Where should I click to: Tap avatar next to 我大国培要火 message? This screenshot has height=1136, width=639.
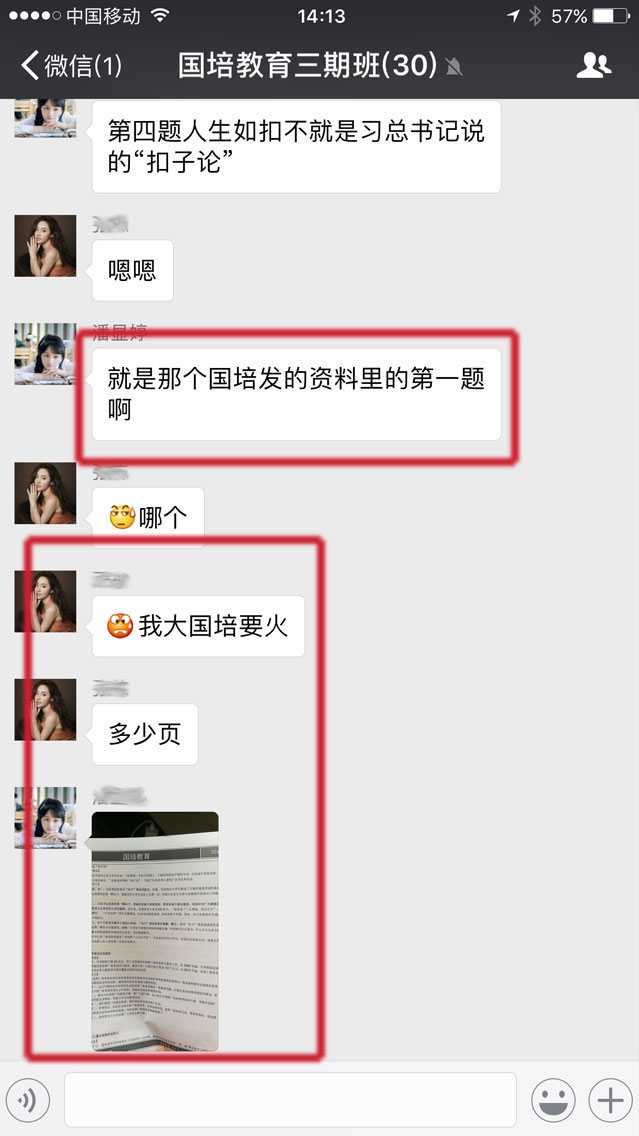click(45, 601)
